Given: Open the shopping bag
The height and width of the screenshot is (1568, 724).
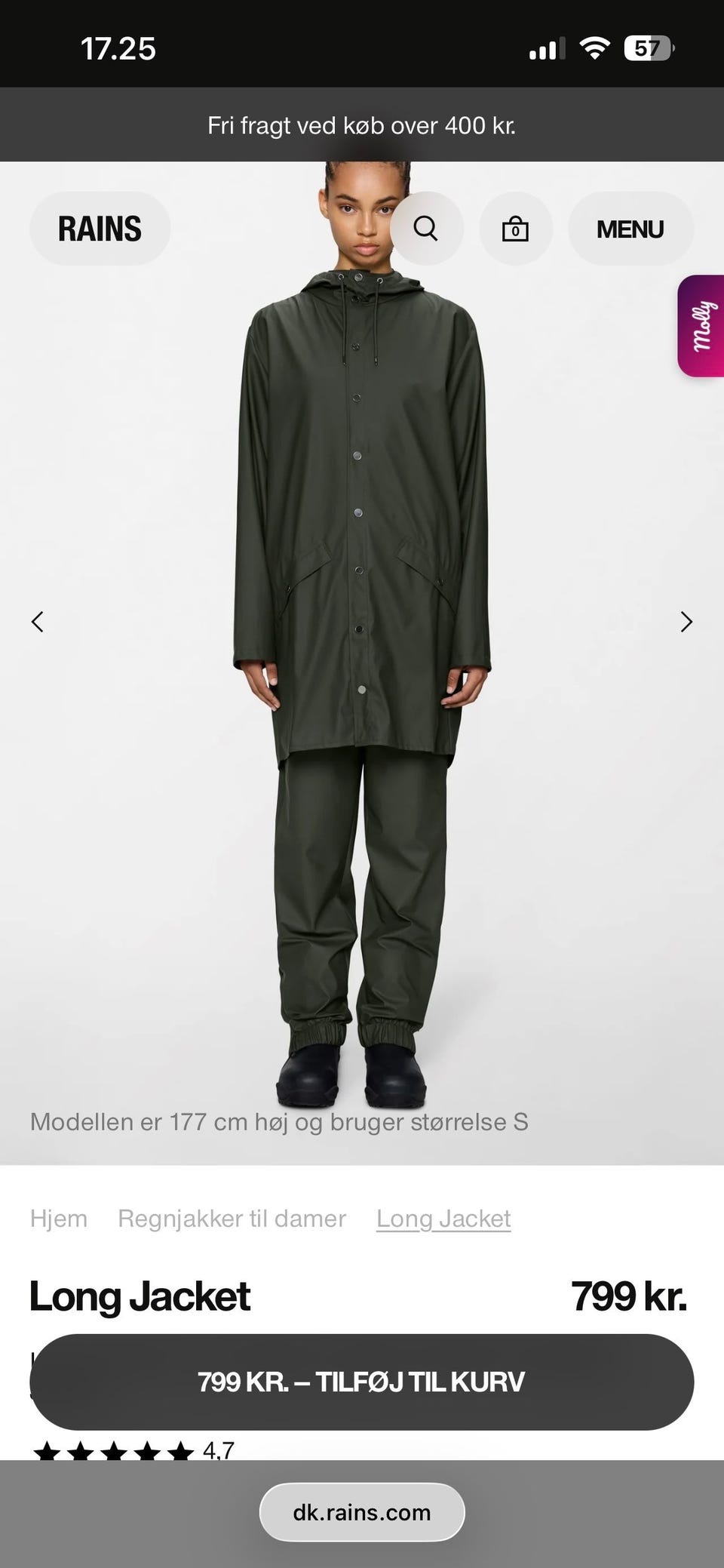Looking at the screenshot, I should point(515,229).
